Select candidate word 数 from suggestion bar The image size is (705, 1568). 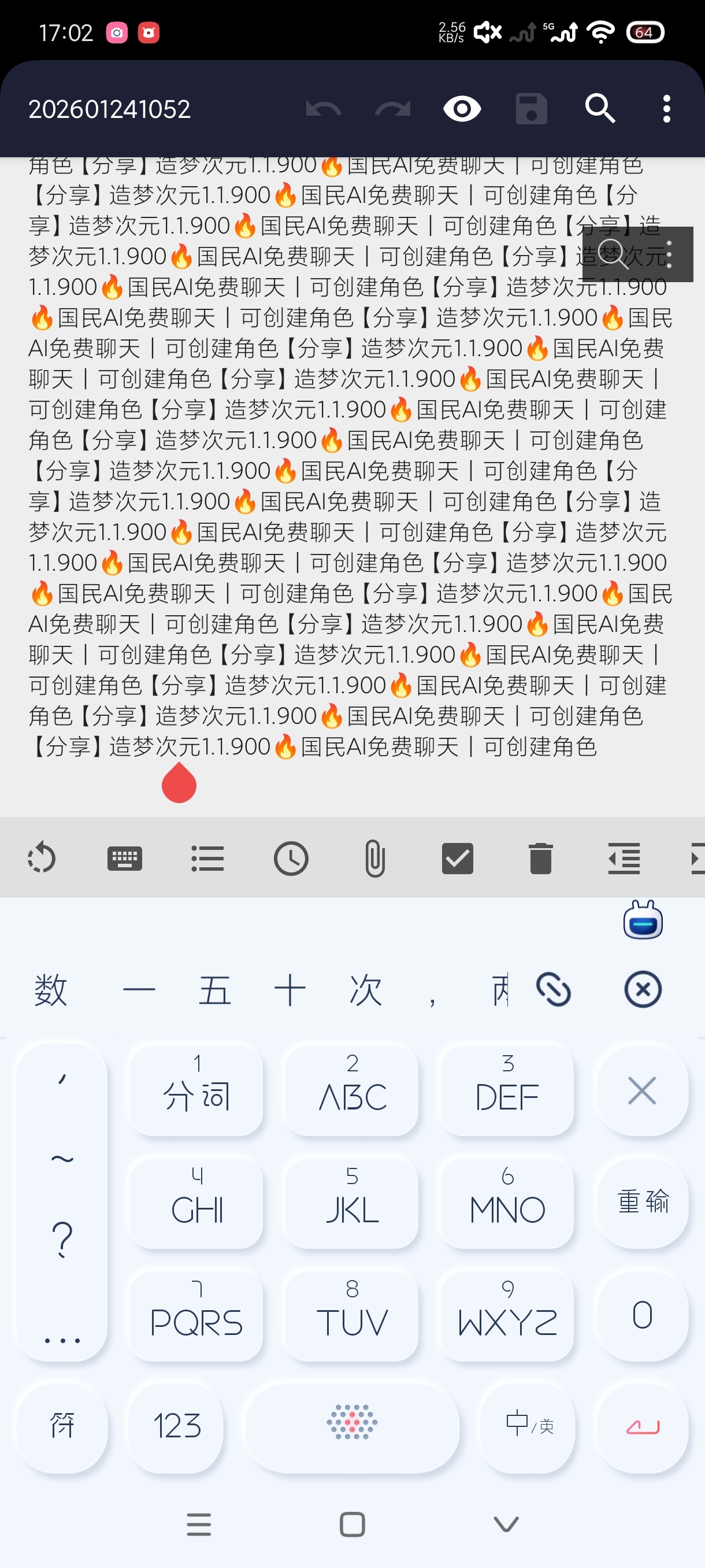click(x=51, y=989)
